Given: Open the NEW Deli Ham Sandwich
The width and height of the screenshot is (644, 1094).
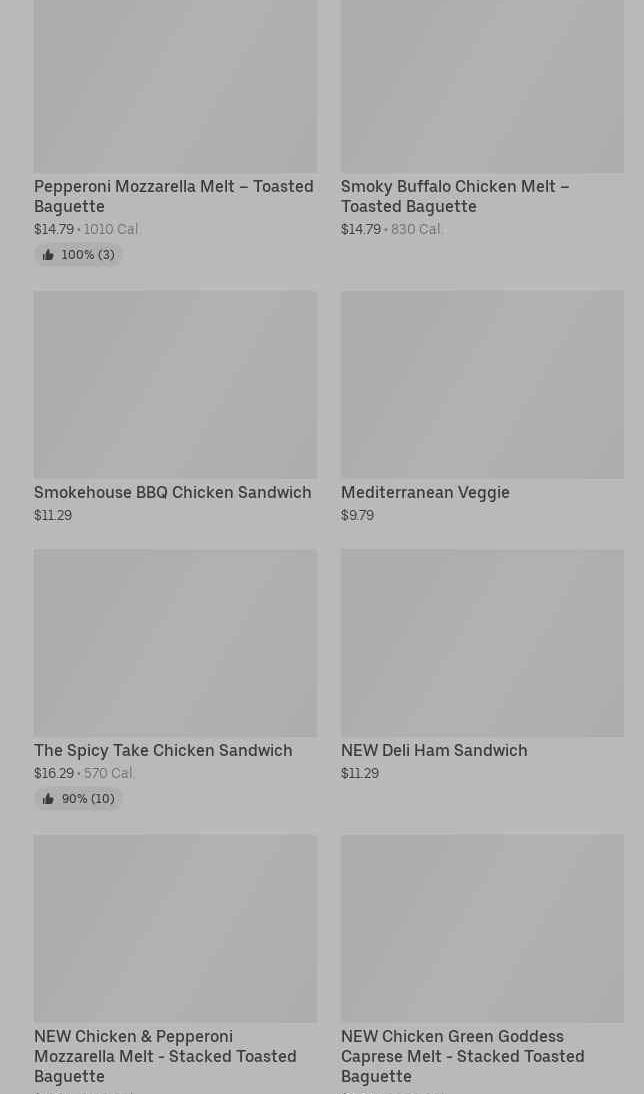Looking at the screenshot, I should [482, 665].
